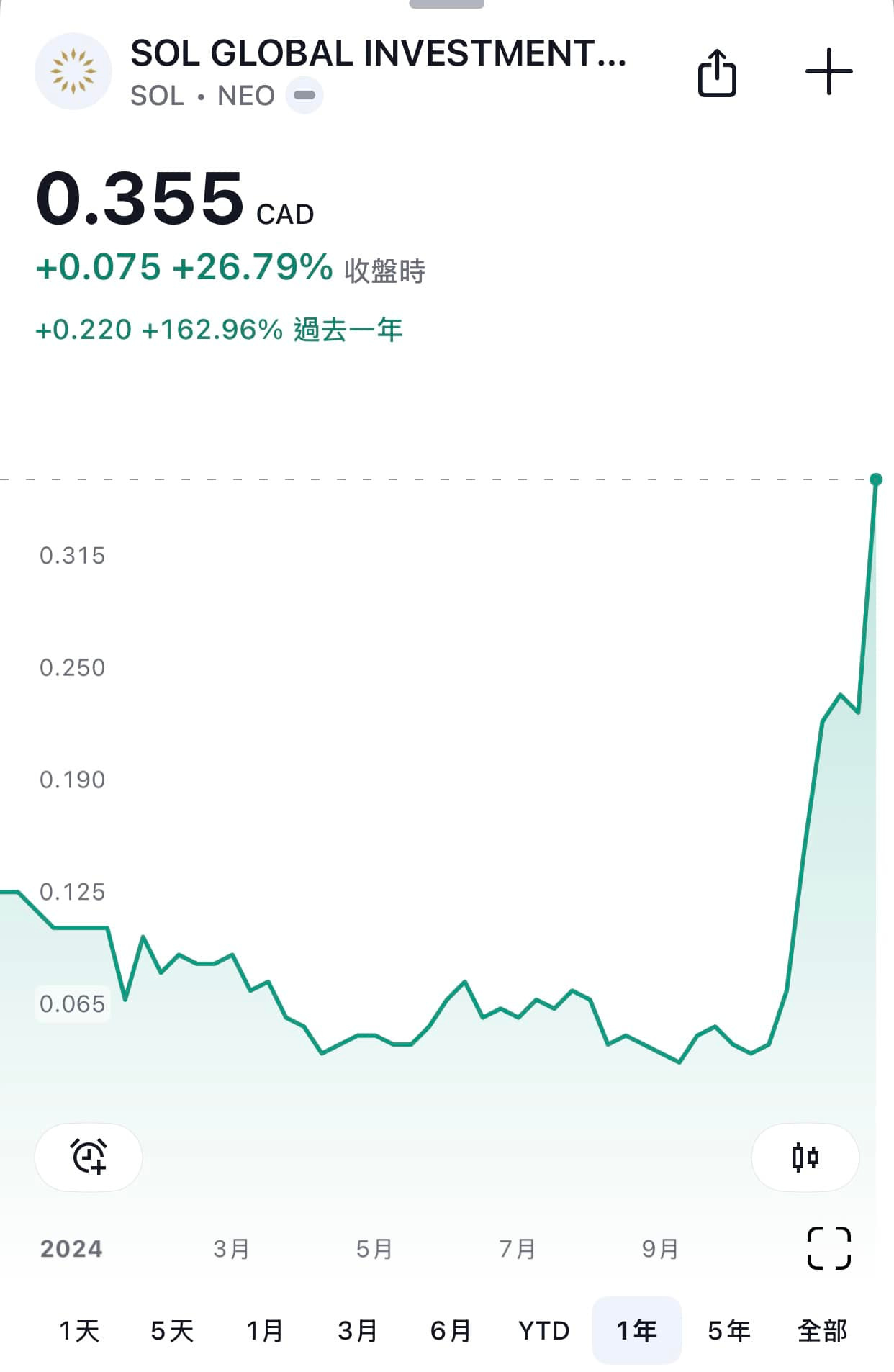This screenshot has width=894, height=1372.
Task: Select the 1天 time range
Action: 79,1330
